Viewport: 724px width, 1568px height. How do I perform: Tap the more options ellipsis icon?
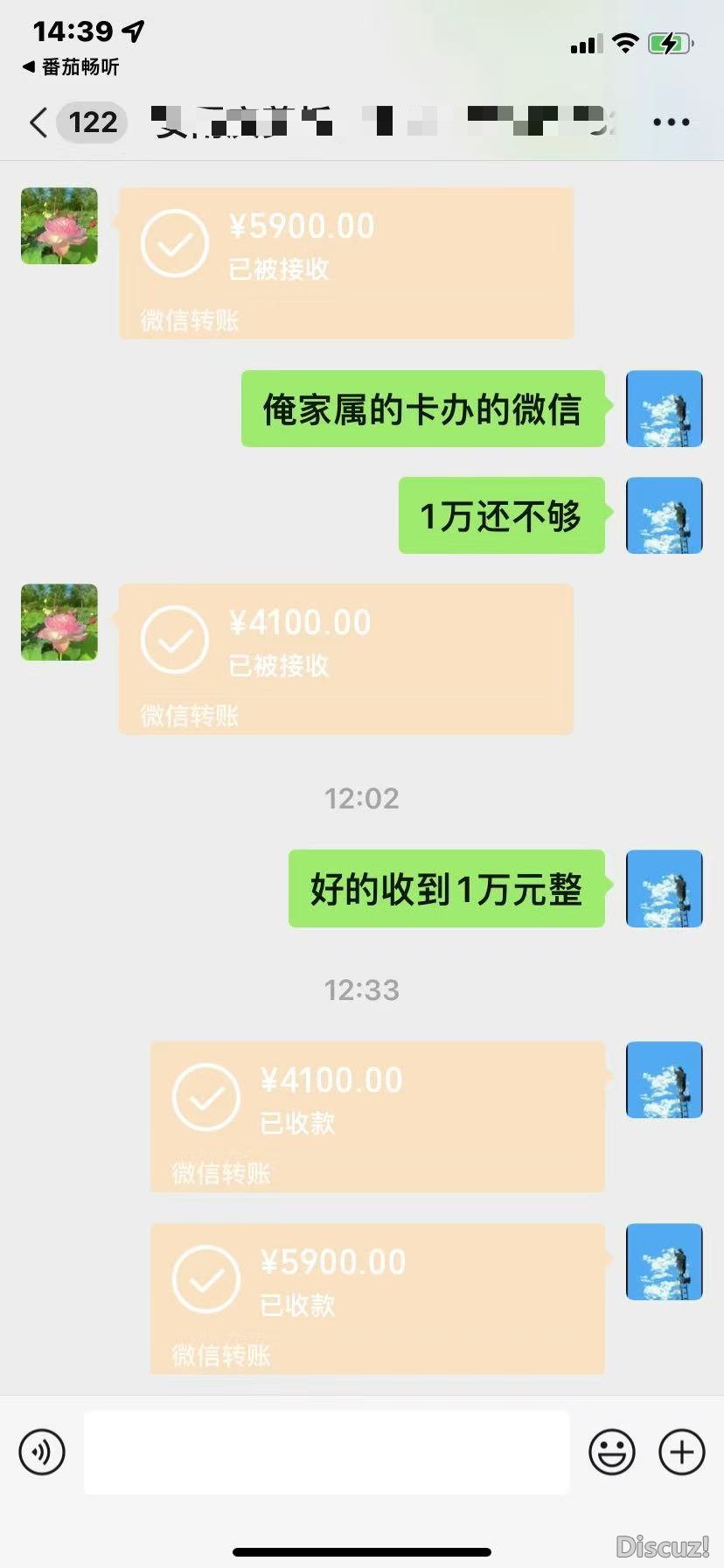pos(672,122)
